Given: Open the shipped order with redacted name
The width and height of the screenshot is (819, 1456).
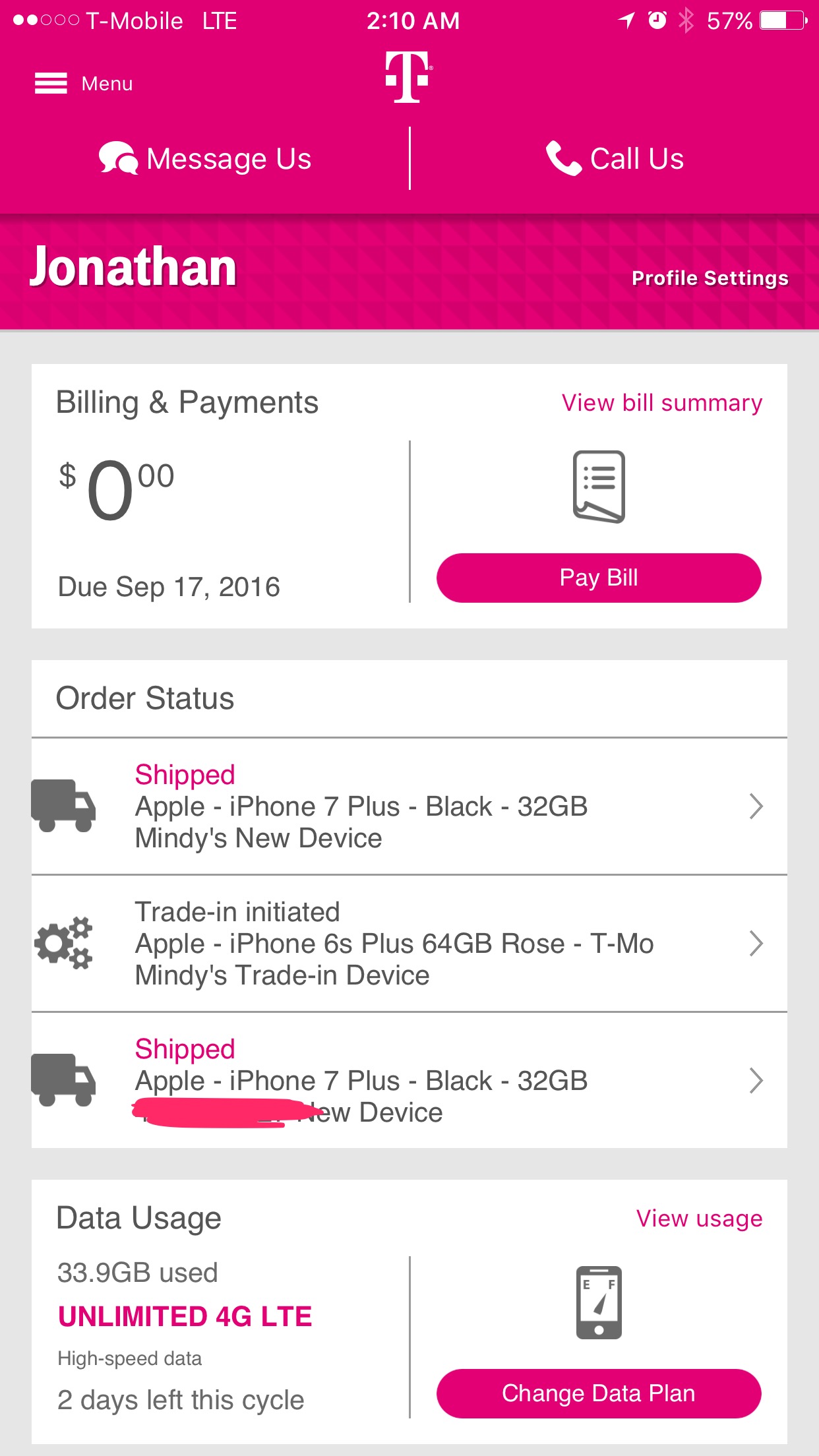Looking at the screenshot, I should pos(409,1081).
